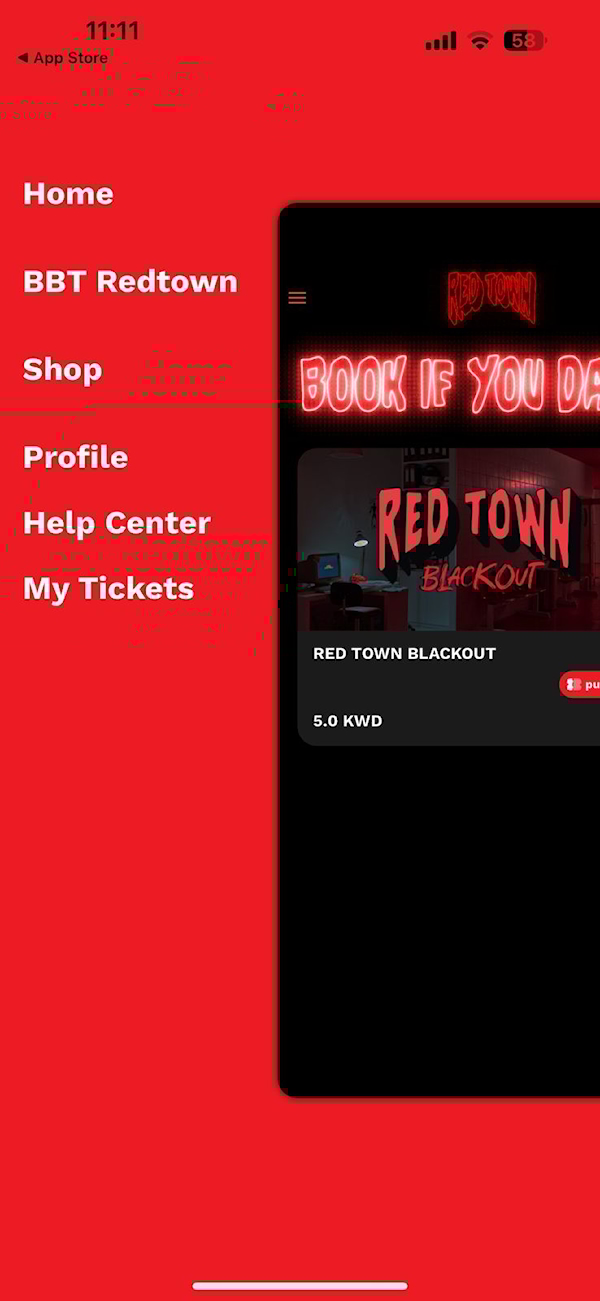This screenshot has height=1301, width=600.
Task: Go to Home in the side menu
Action: (68, 194)
